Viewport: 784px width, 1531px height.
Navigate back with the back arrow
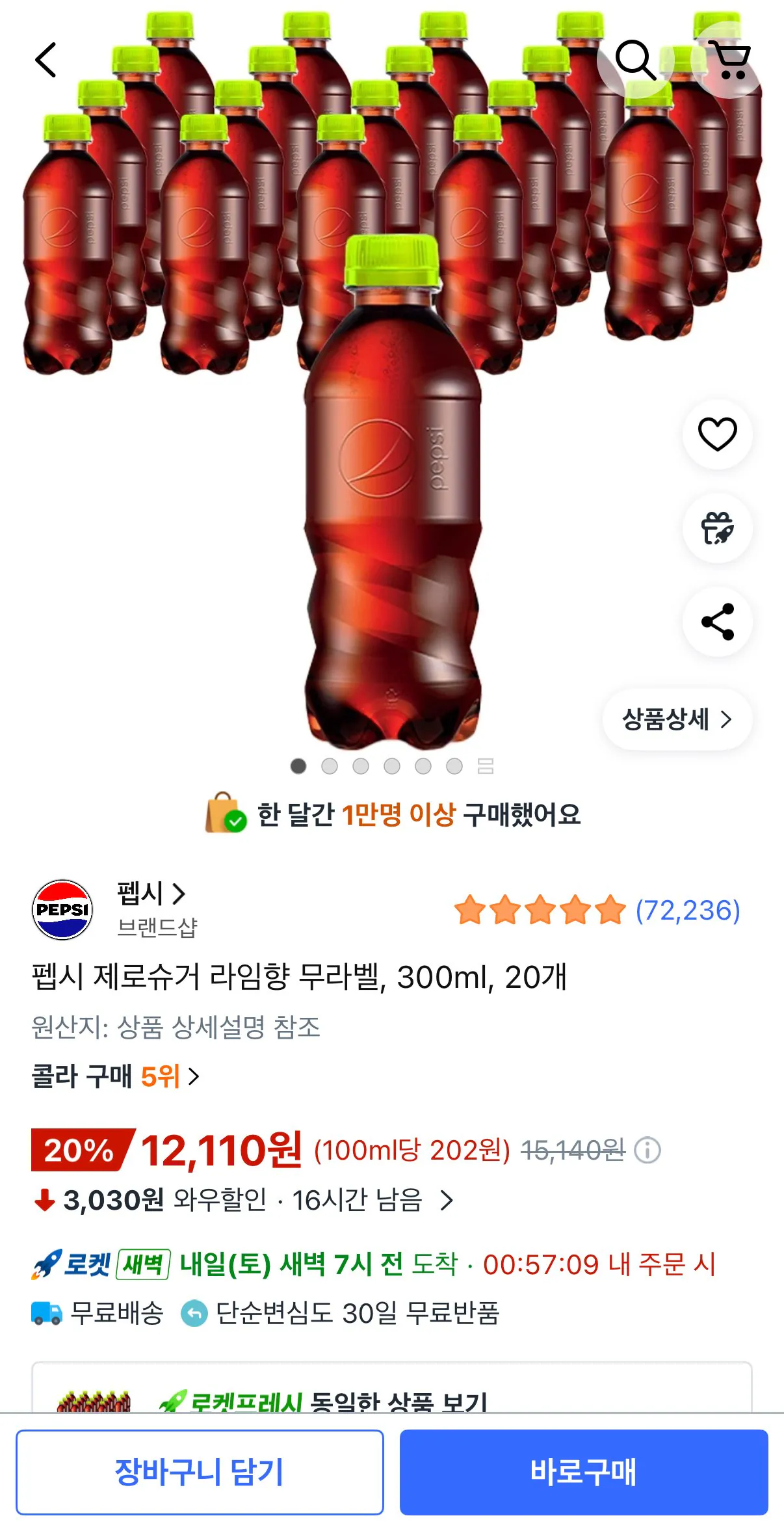pyautogui.click(x=44, y=60)
